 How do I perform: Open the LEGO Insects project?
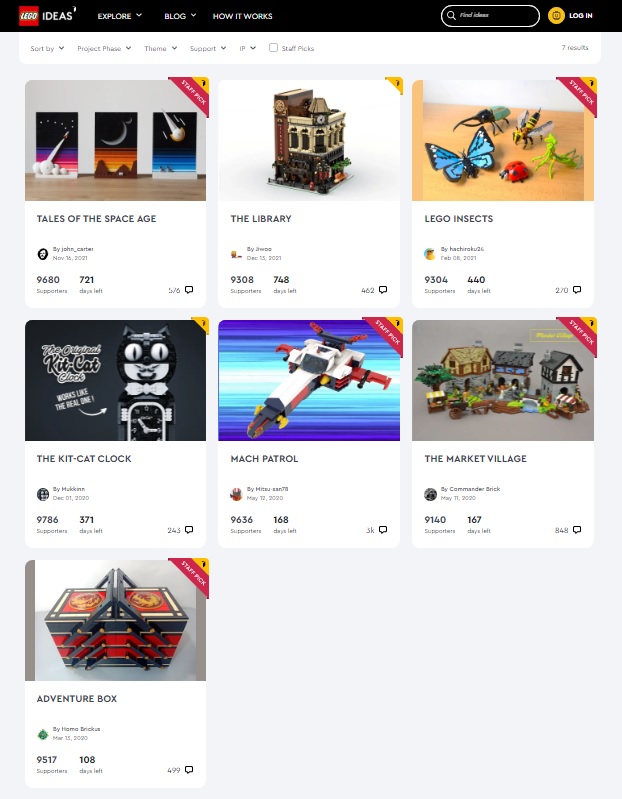458,218
